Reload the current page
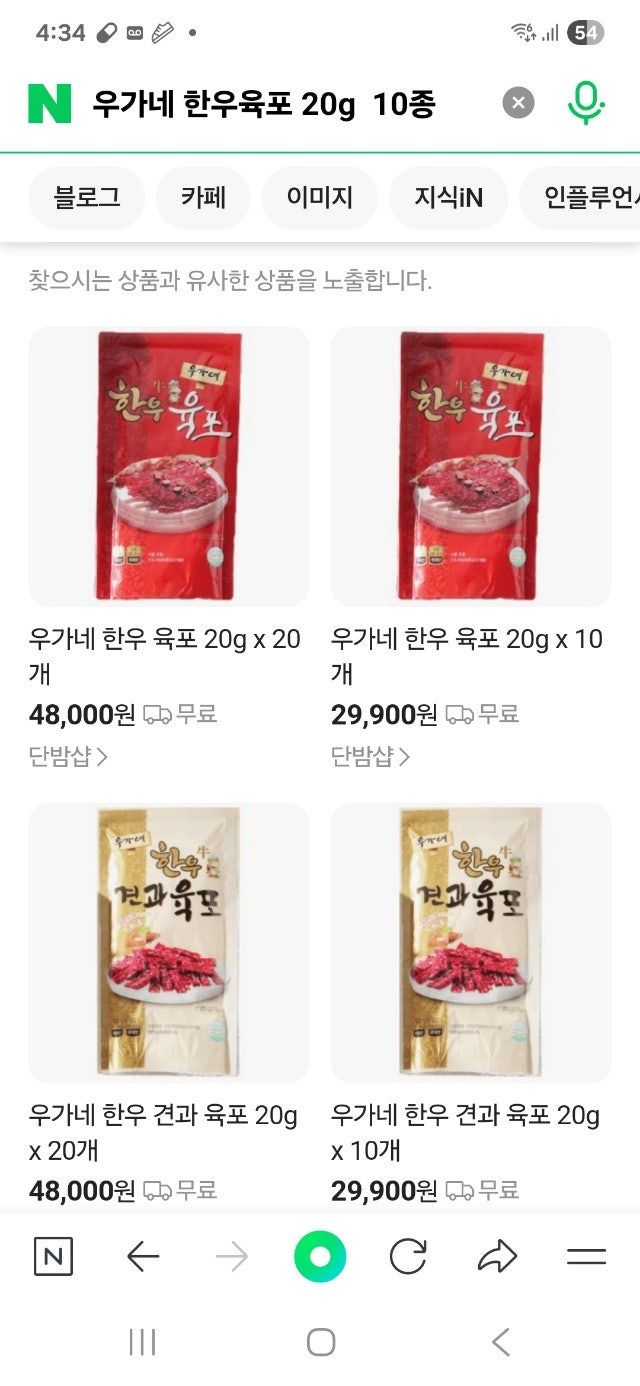The height and width of the screenshot is (1386, 640). 408,1256
